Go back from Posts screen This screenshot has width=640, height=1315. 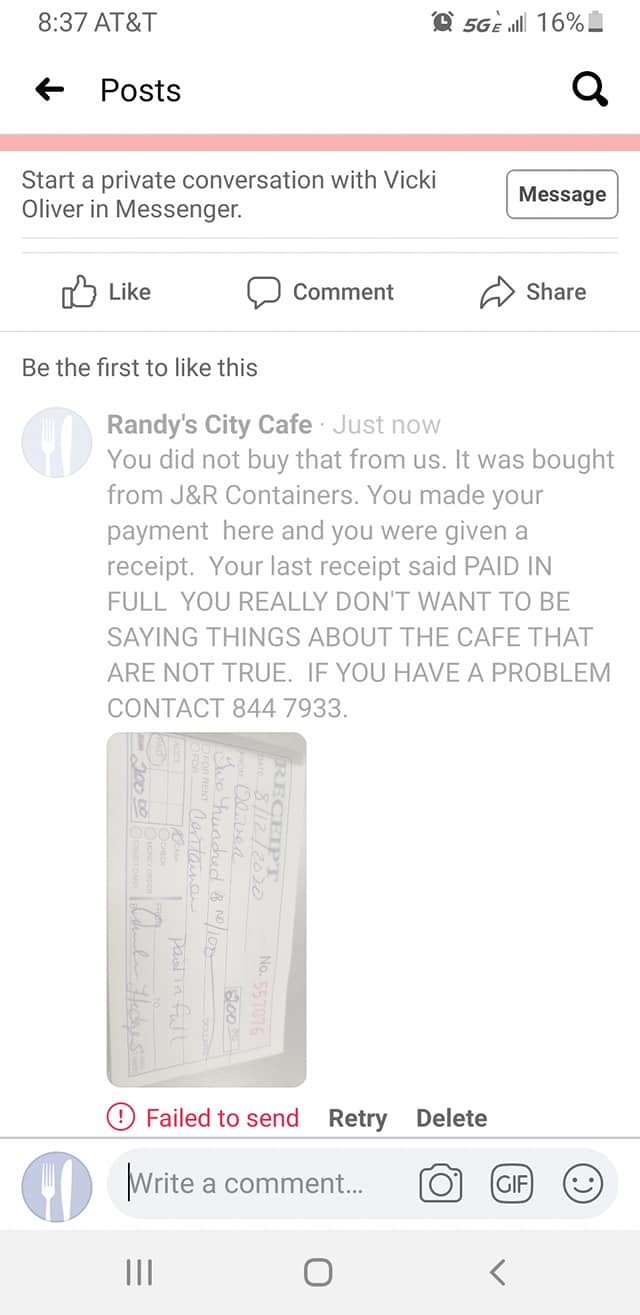[50, 90]
